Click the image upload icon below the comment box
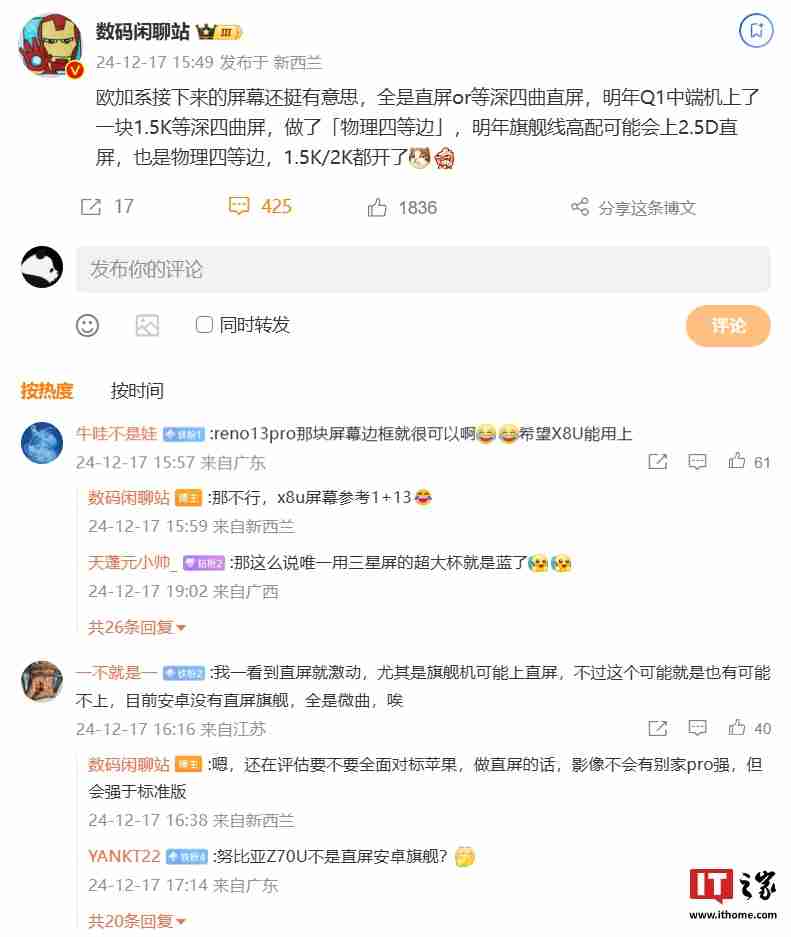The width and height of the screenshot is (791, 937). (x=148, y=326)
